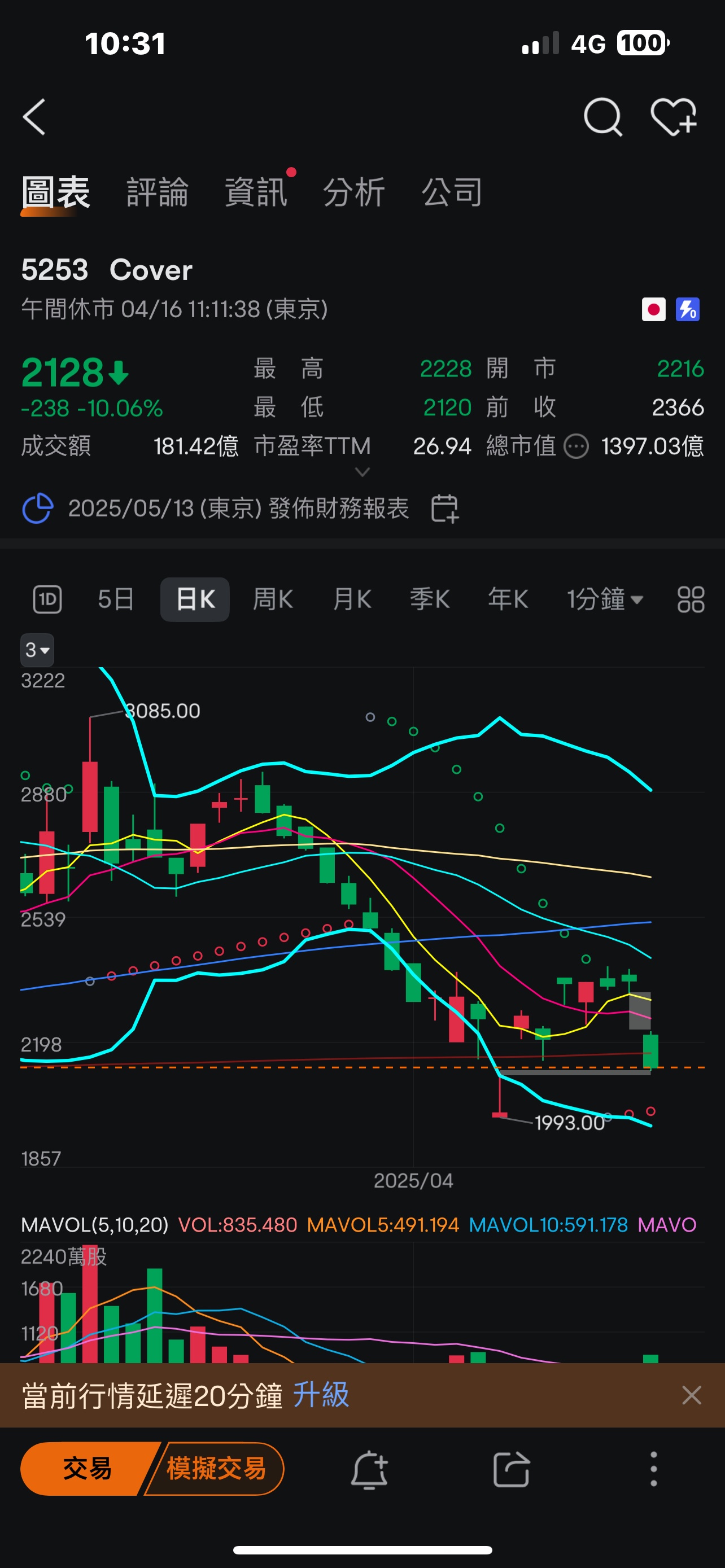Go back using the top-left arrow
The width and height of the screenshot is (725, 1568).
(x=34, y=117)
